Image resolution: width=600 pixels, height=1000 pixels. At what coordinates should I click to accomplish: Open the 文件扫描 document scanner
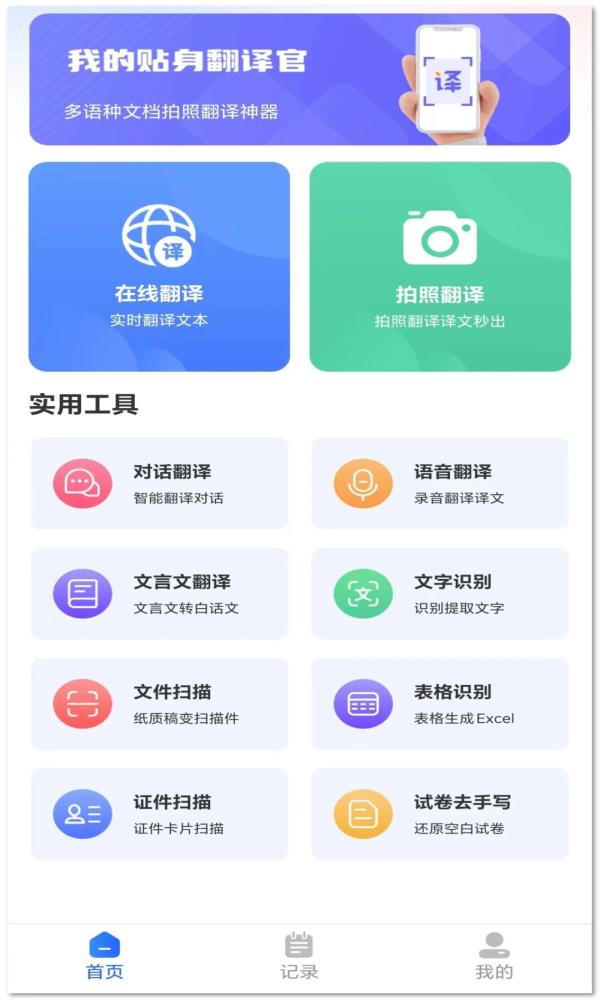(159, 704)
